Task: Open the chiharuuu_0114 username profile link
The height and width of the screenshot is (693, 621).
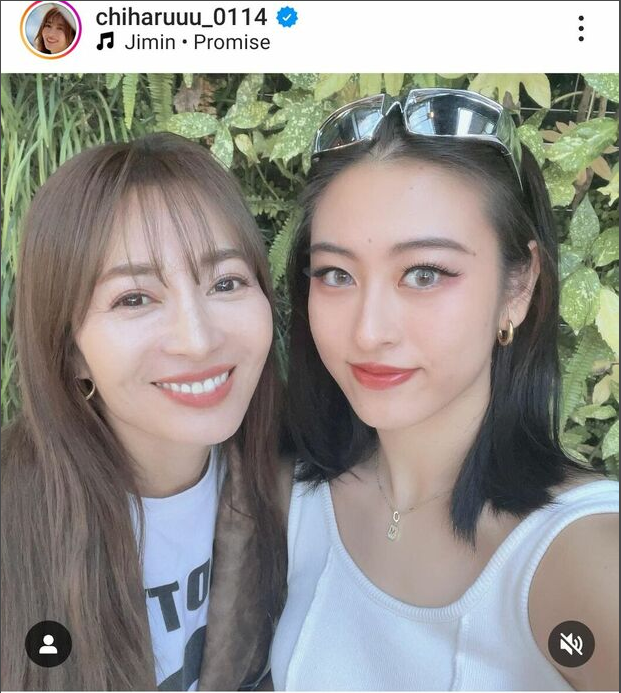Action: click(181, 17)
